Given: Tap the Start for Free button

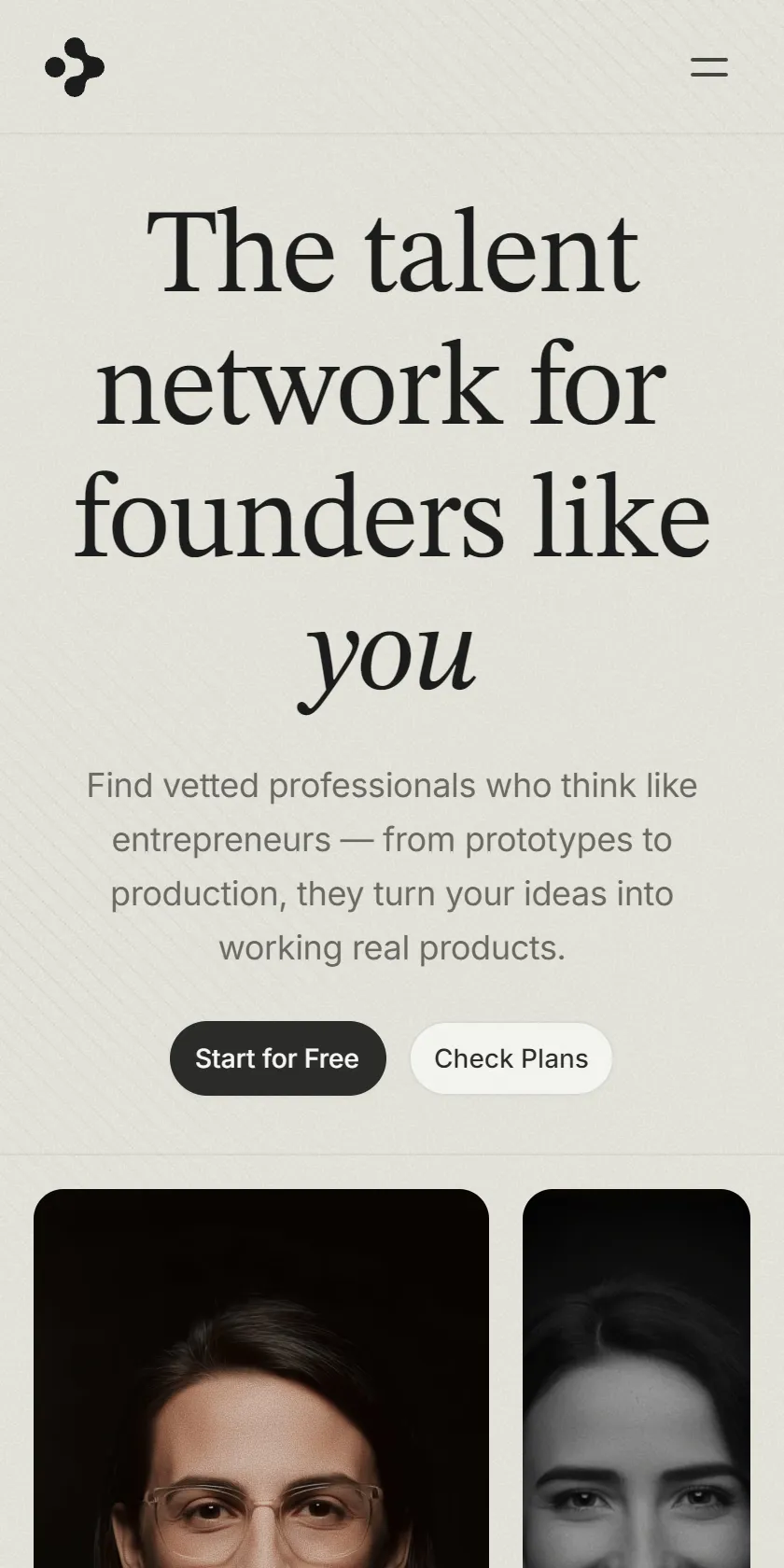Looking at the screenshot, I should (277, 1058).
